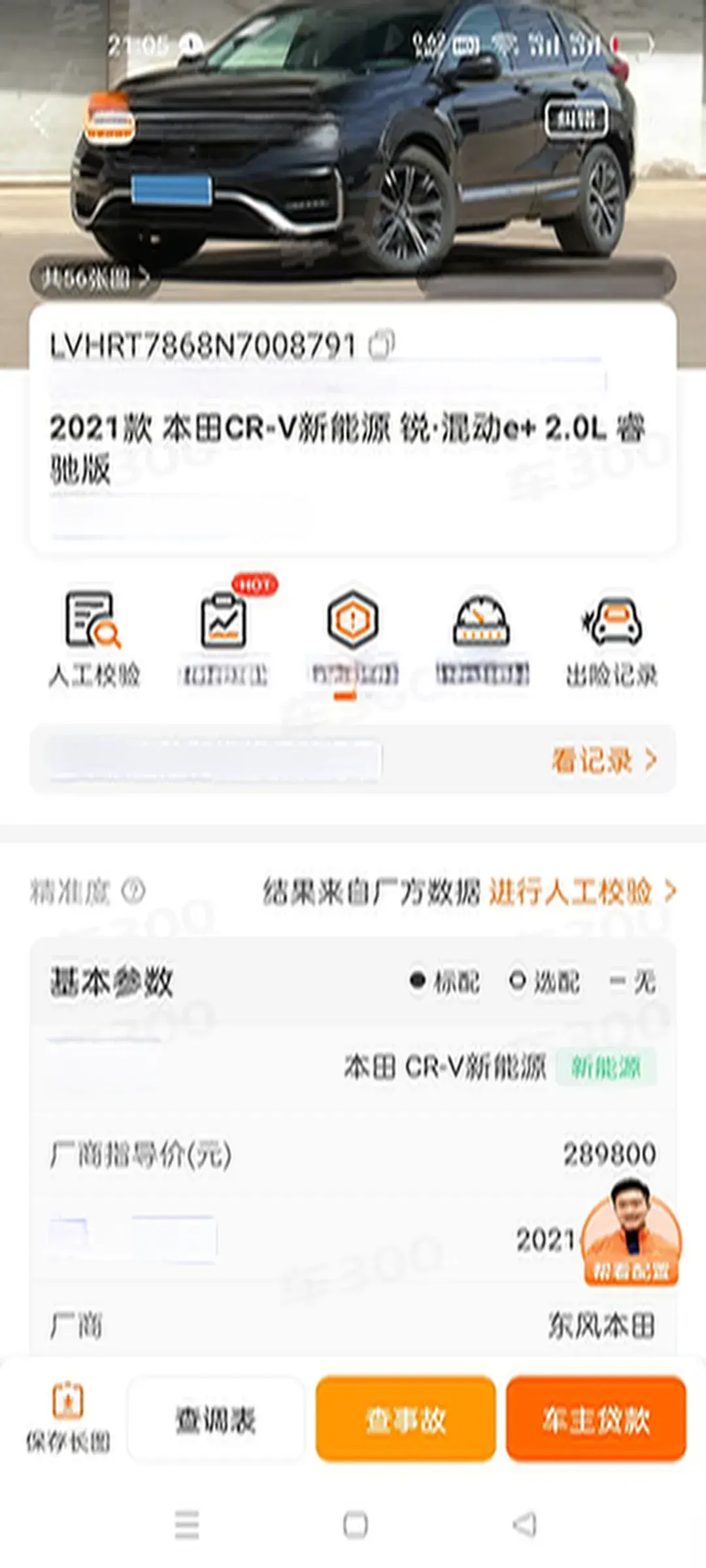Go to the system home screen
Viewport: 706px width, 1568px height.
355,1525
